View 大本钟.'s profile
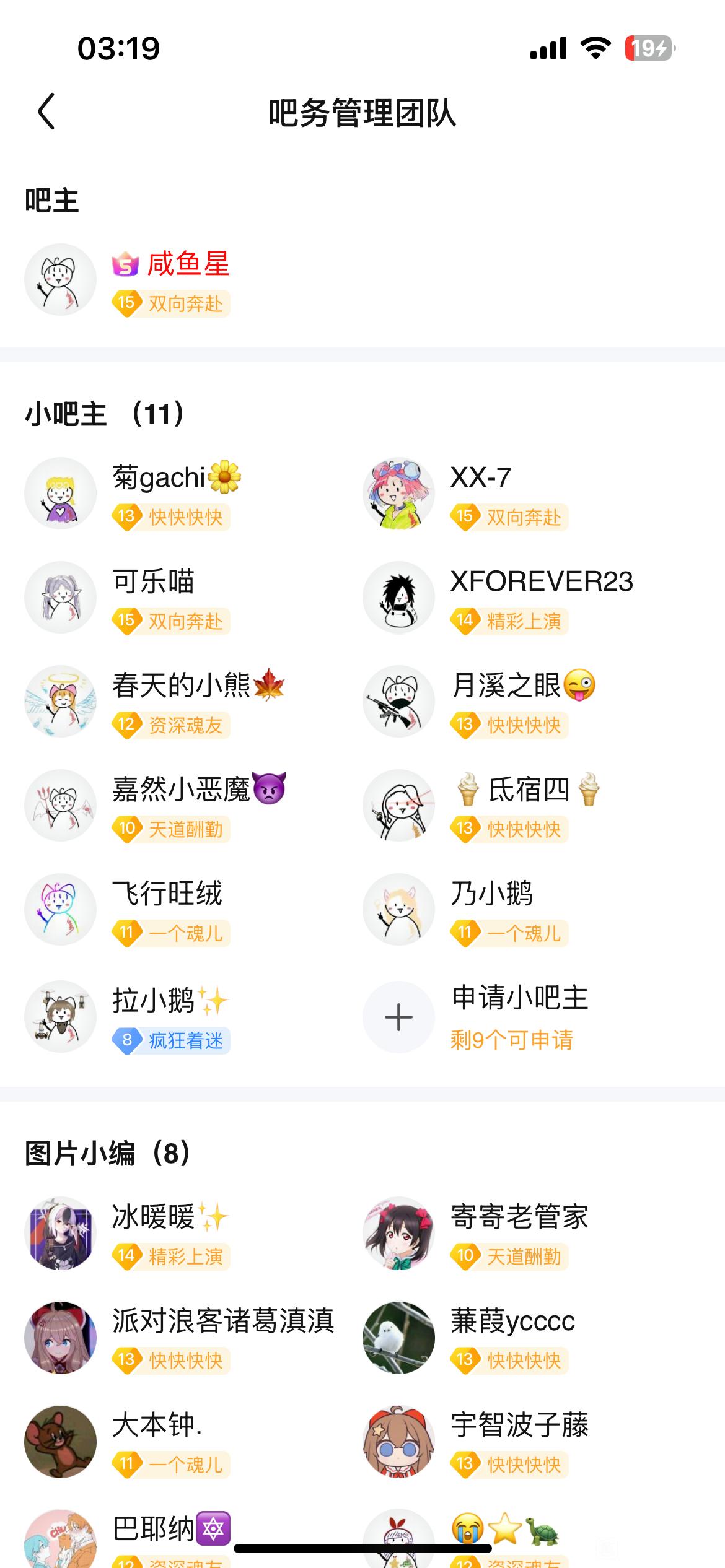725x1568 pixels. tap(61, 1441)
